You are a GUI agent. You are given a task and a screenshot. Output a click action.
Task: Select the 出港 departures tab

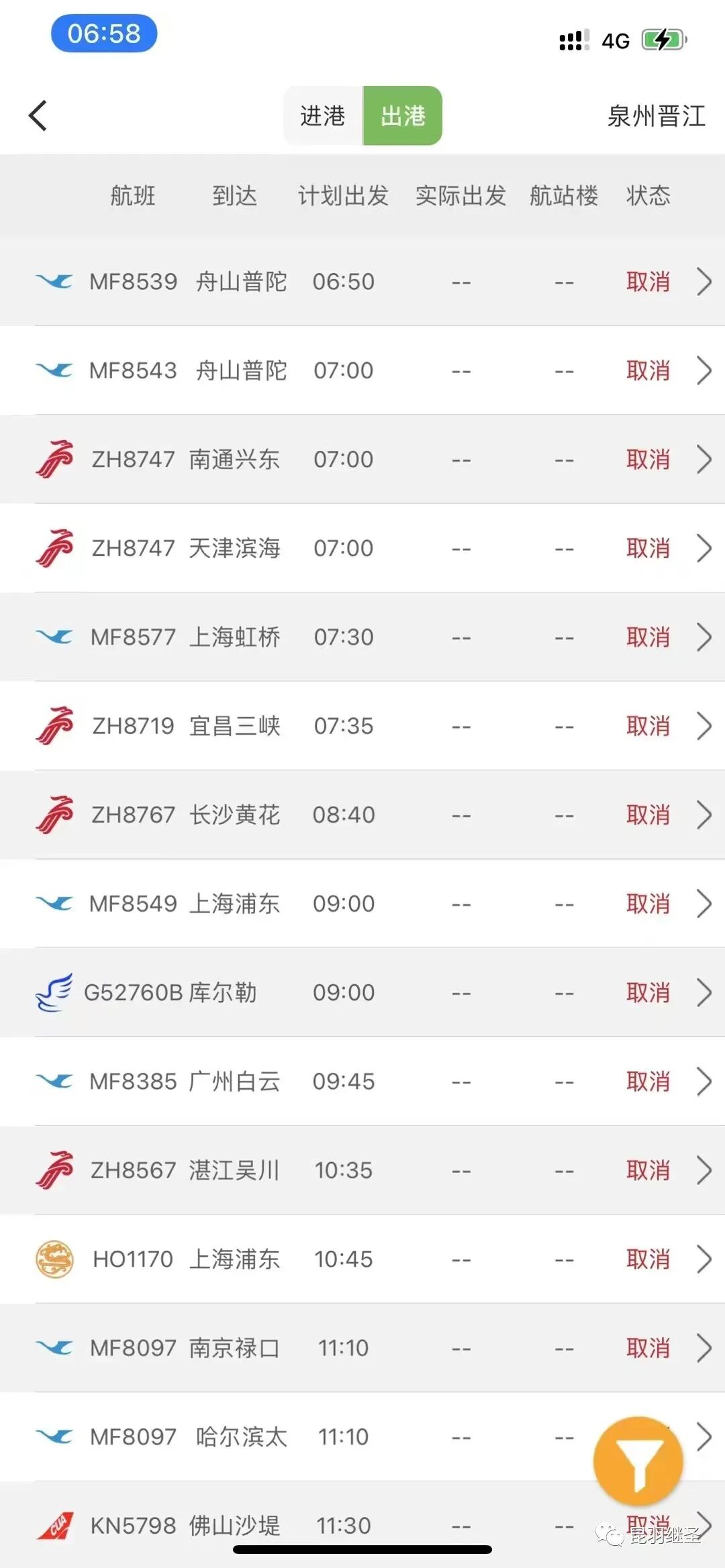[x=403, y=115]
